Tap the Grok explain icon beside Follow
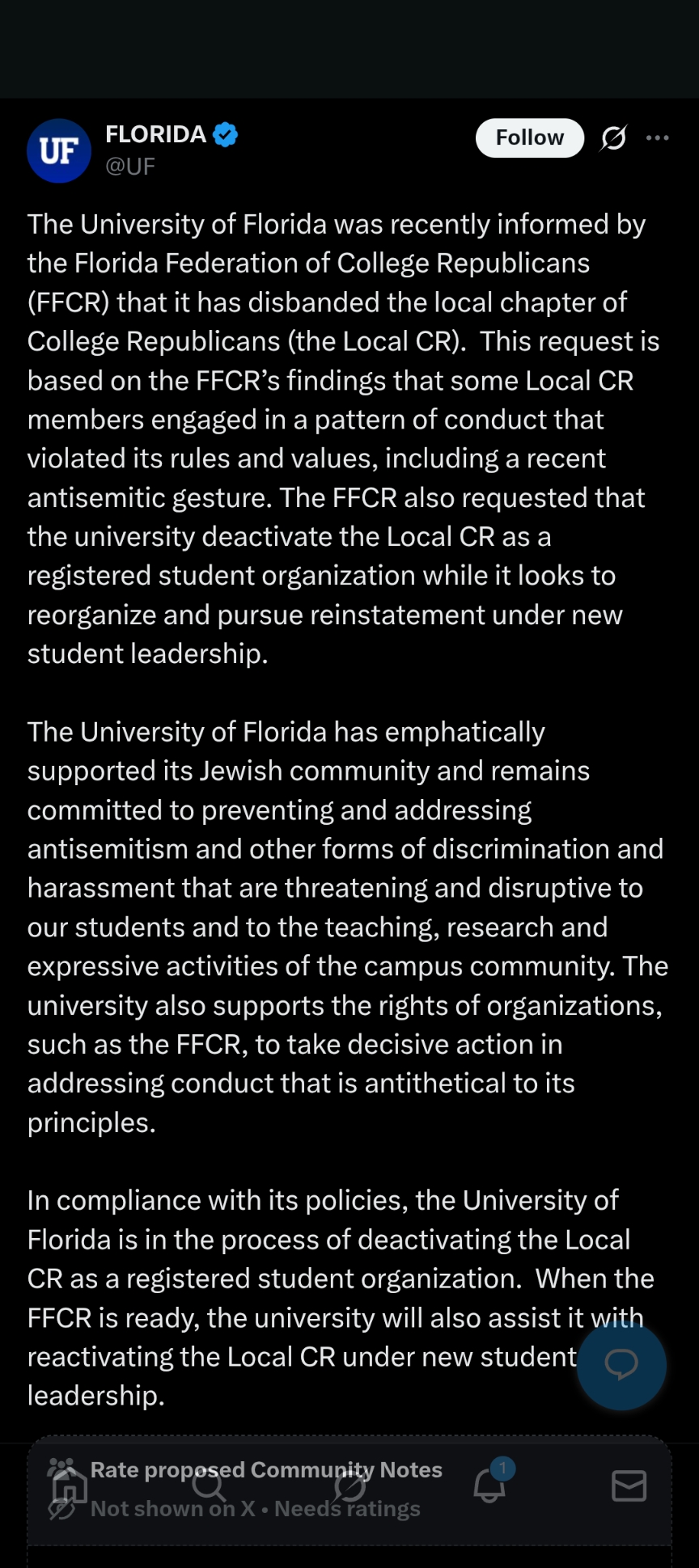 pyautogui.click(x=613, y=138)
